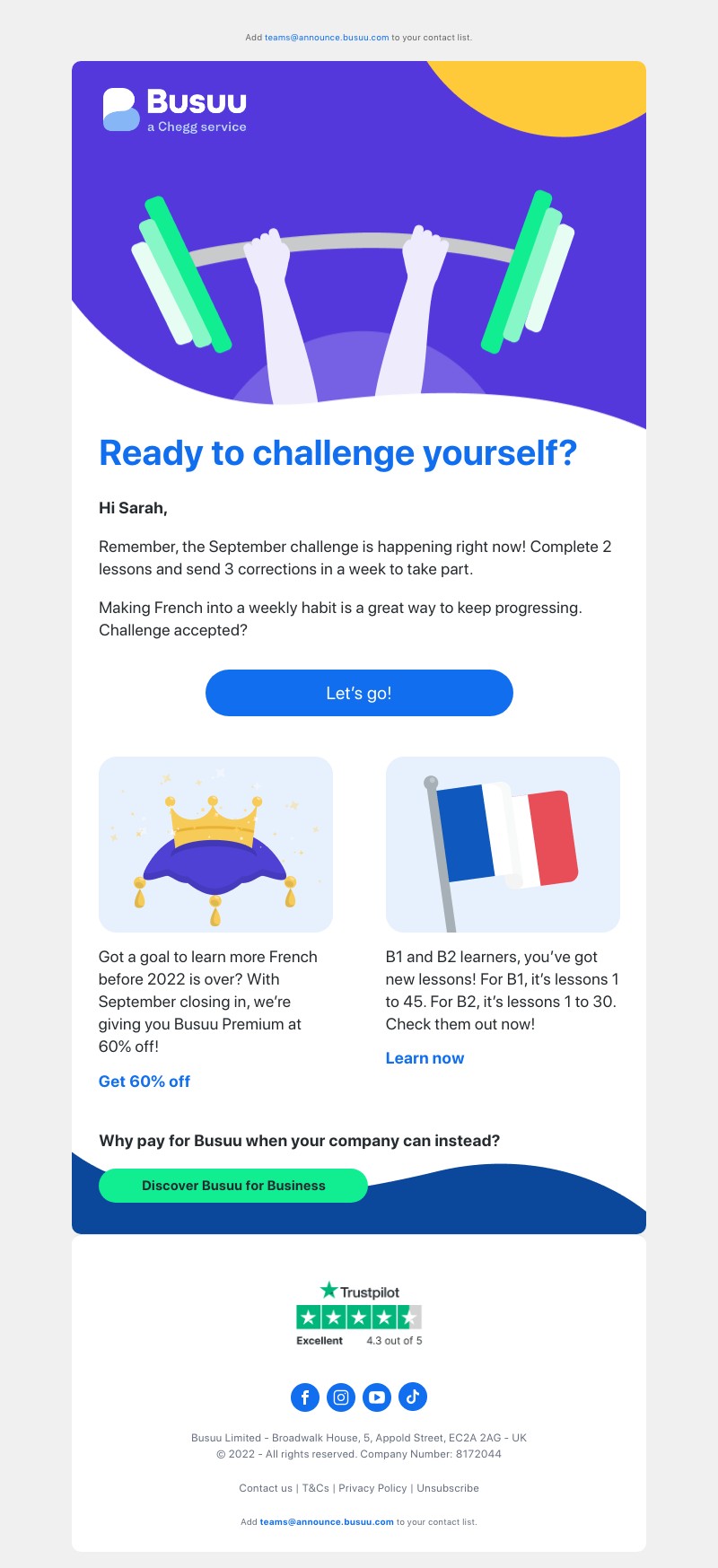
Task: Read the Privacy Policy
Action: (x=372, y=1488)
